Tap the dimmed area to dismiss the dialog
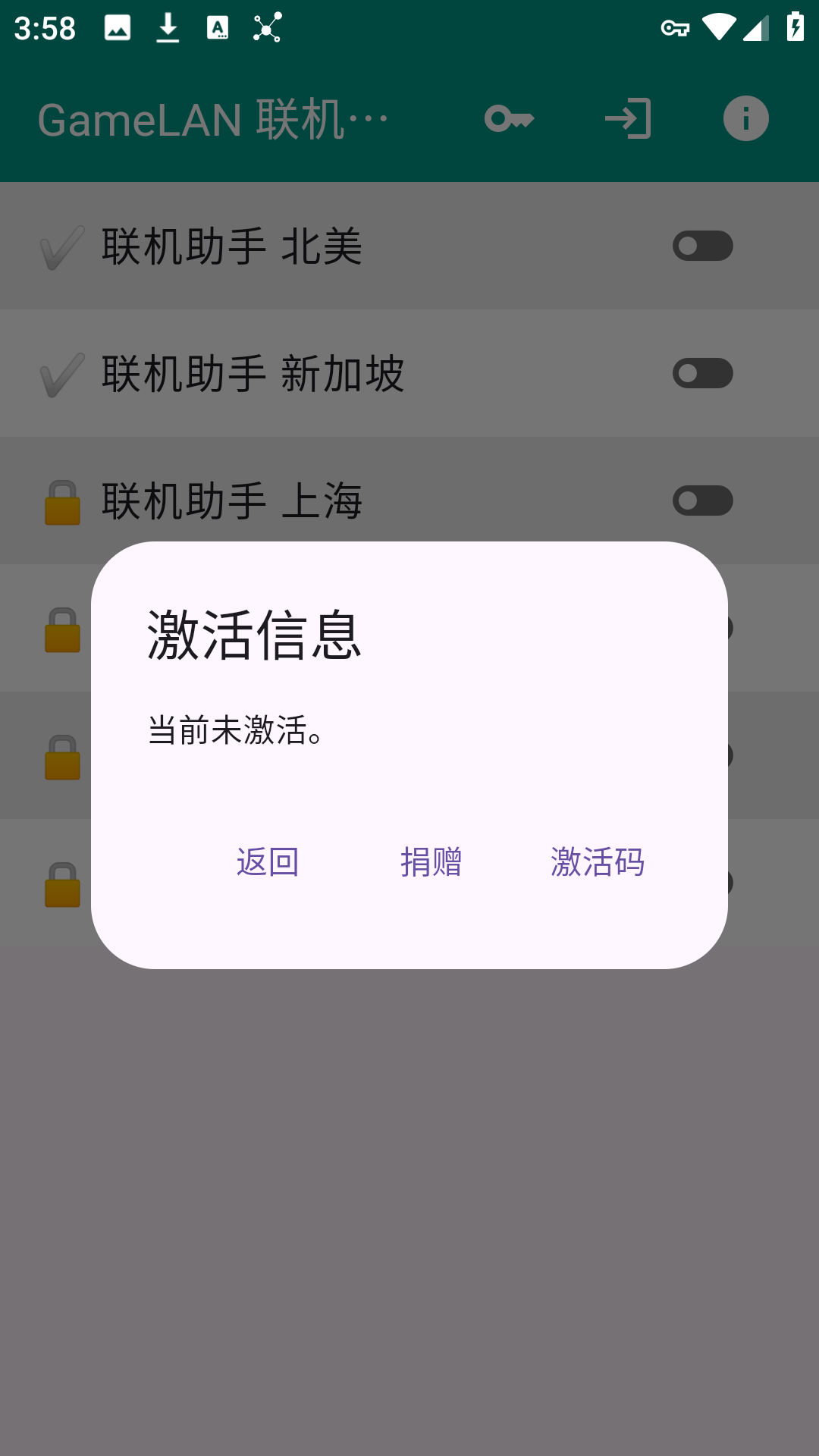The width and height of the screenshot is (819, 1456). (409, 1213)
